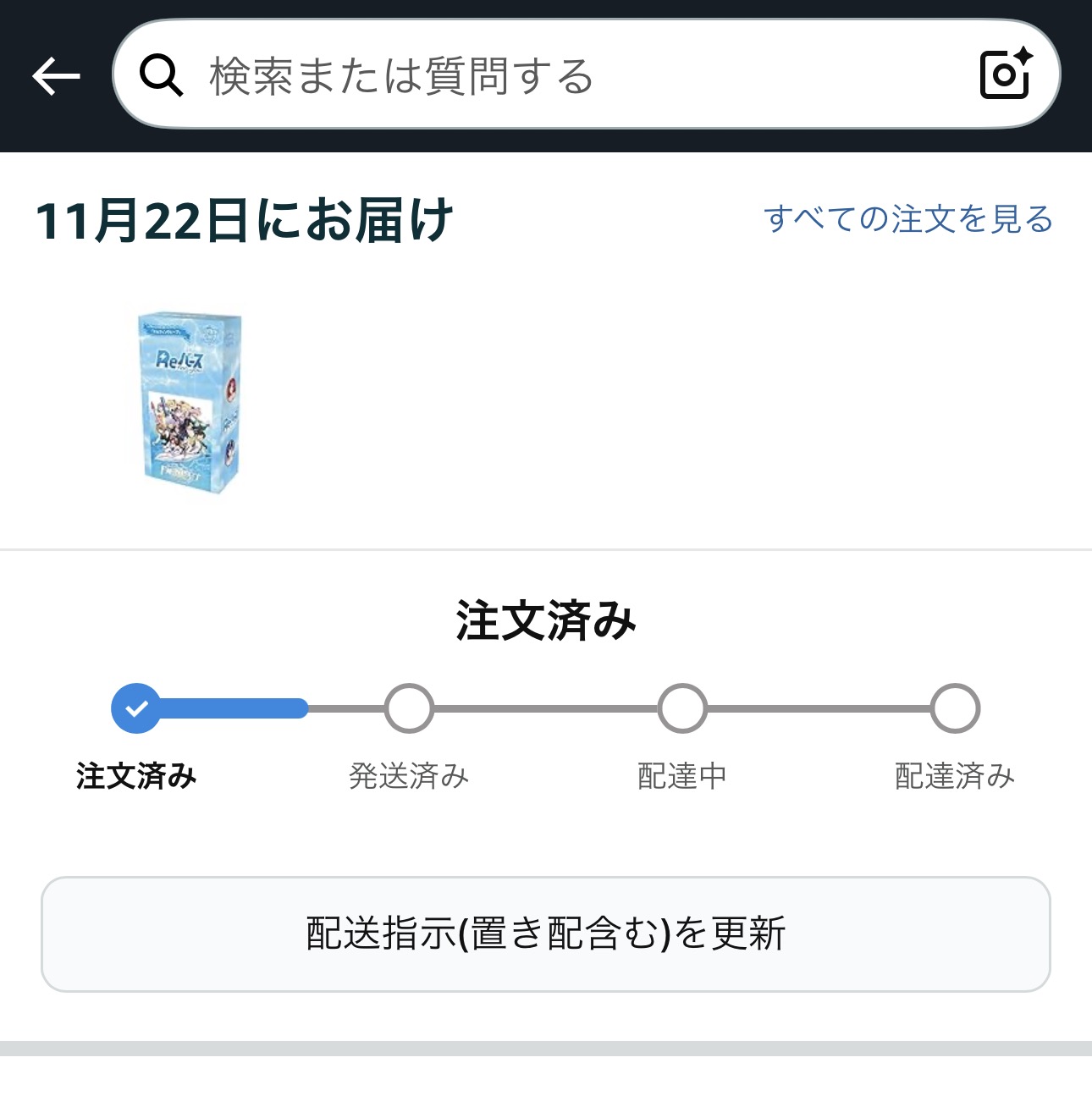Open the すべての注文を見る link
This screenshot has height=1118, width=1092.
point(908,219)
